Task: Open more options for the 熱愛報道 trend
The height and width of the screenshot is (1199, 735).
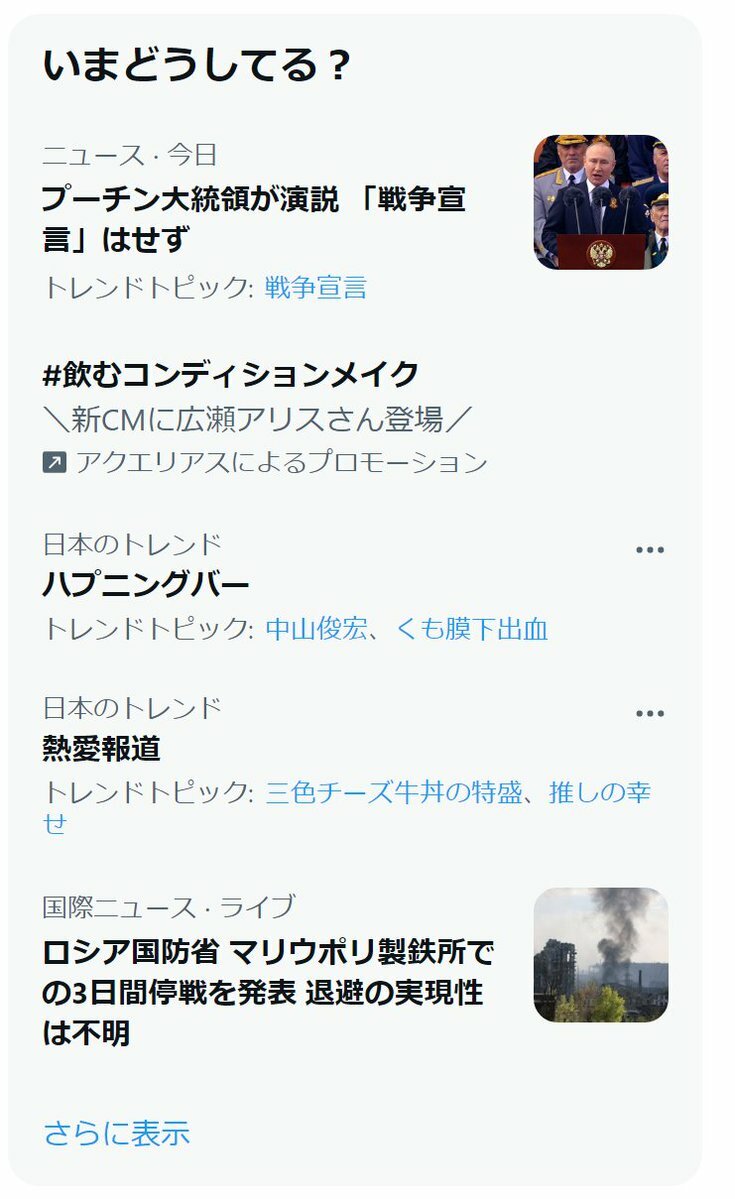Action: [650, 713]
